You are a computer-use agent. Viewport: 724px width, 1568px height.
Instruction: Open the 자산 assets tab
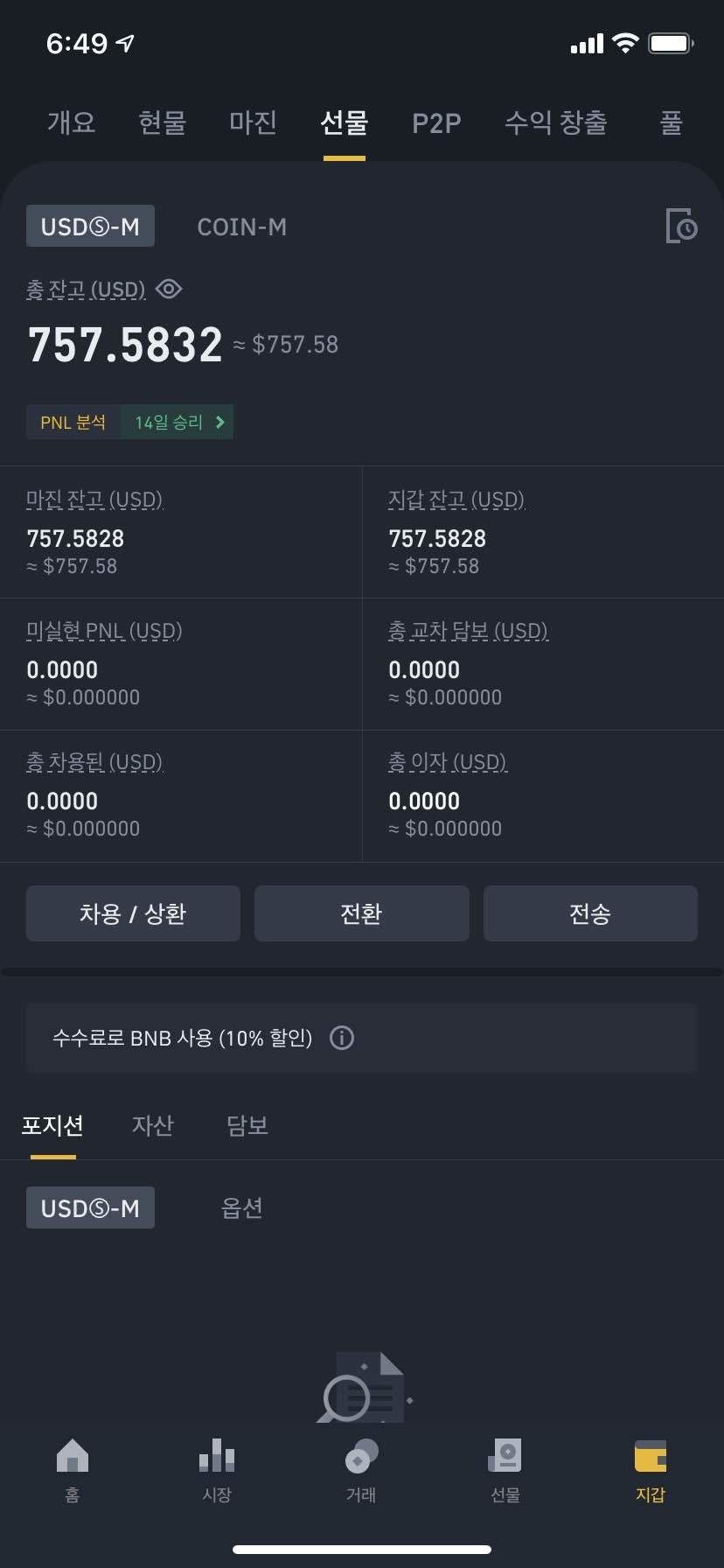pyautogui.click(x=153, y=1126)
